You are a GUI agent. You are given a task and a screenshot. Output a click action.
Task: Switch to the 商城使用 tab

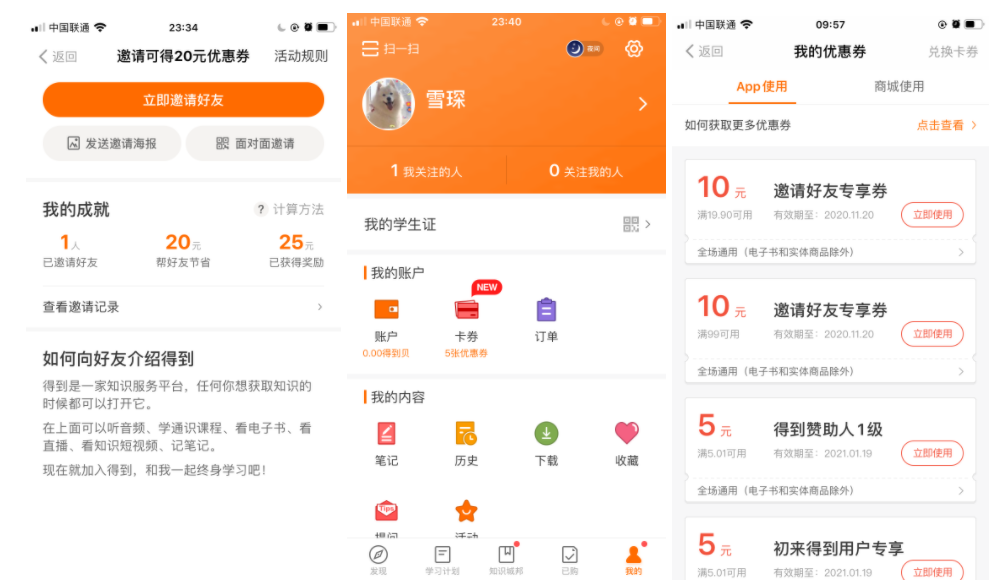click(899, 86)
